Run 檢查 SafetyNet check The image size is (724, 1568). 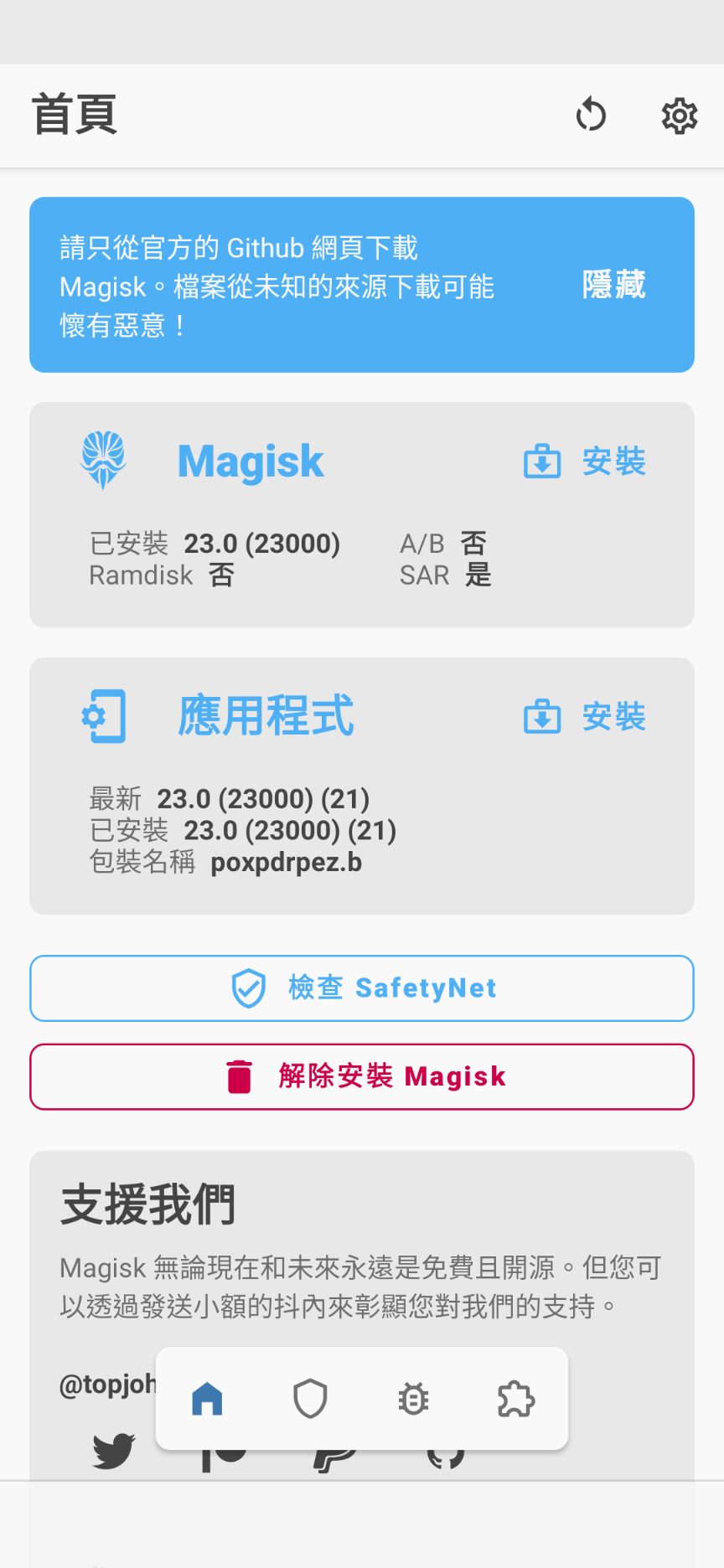(362, 988)
